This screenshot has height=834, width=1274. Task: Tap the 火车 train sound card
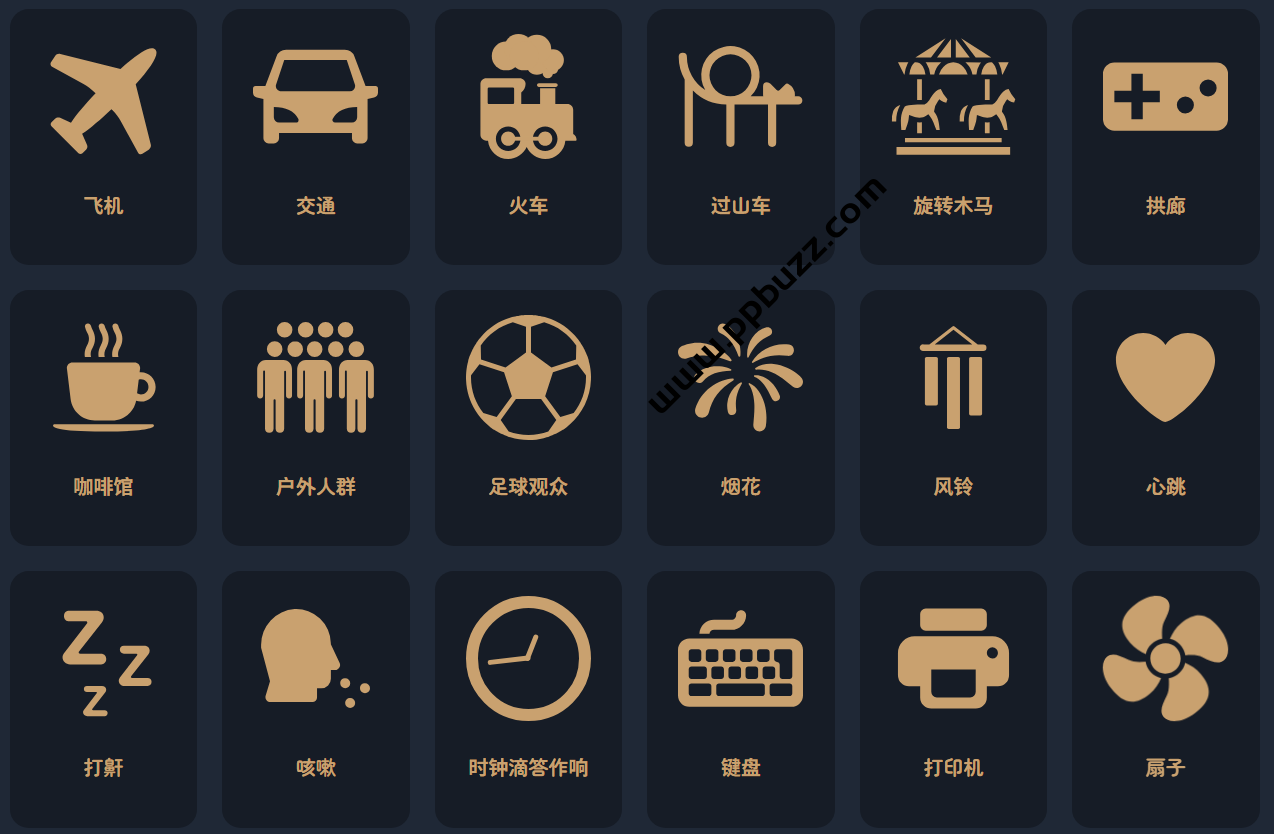tap(528, 137)
